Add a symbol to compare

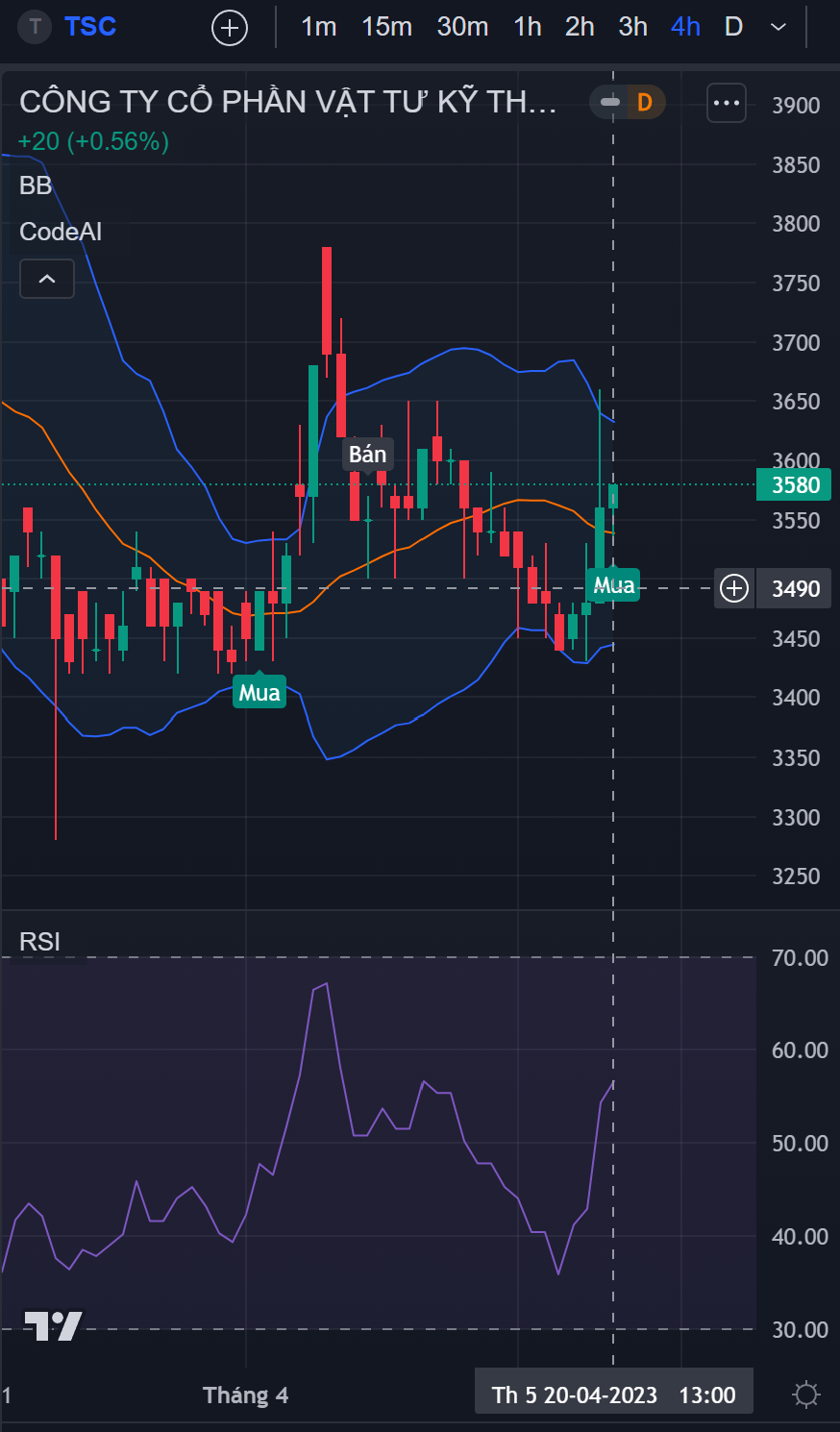tap(230, 28)
